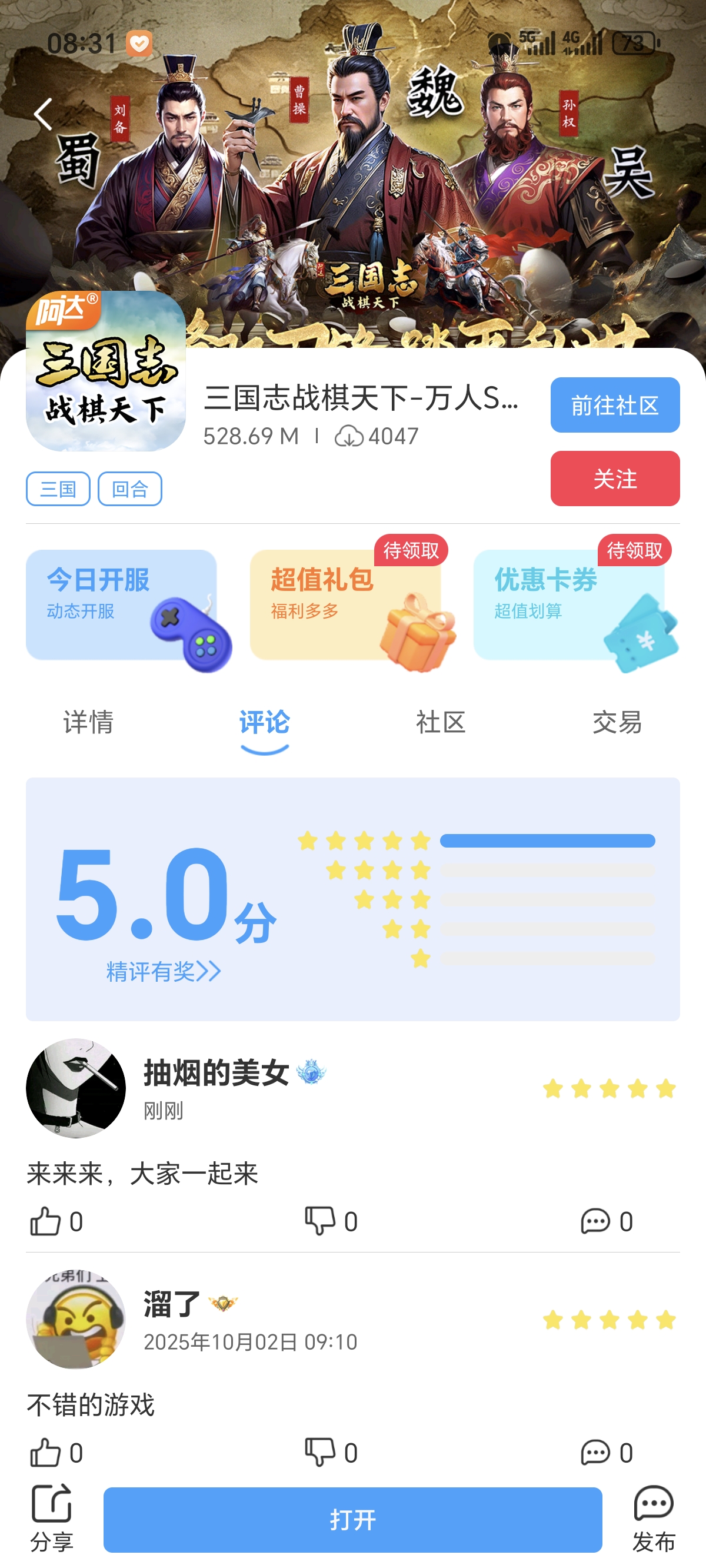Viewport: 706px width, 1568px height.
Task: Select the 回合 tag chip
Action: [129, 489]
